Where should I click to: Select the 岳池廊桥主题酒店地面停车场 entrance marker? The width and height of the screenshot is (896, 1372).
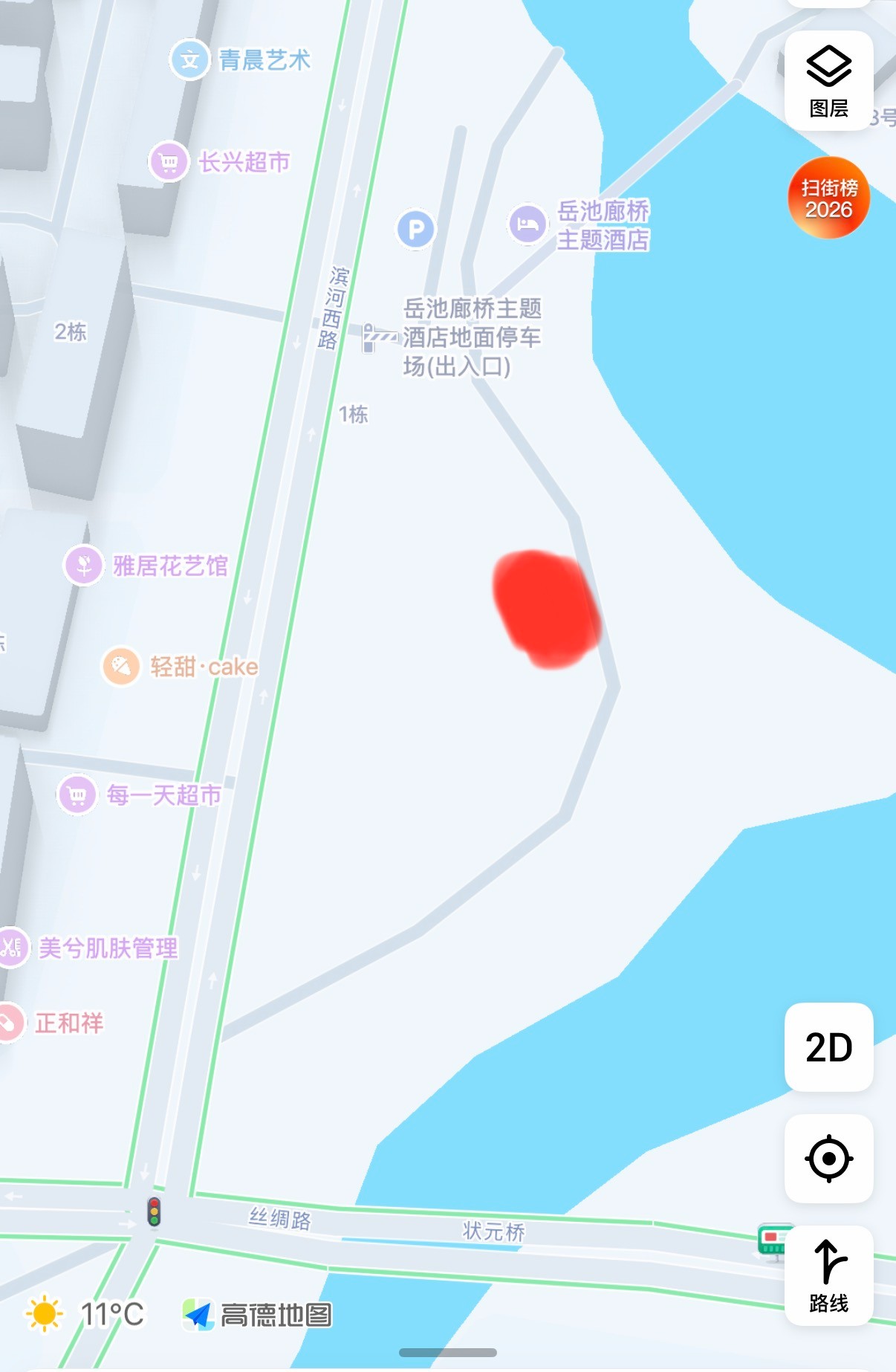click(x=379, y=337)
